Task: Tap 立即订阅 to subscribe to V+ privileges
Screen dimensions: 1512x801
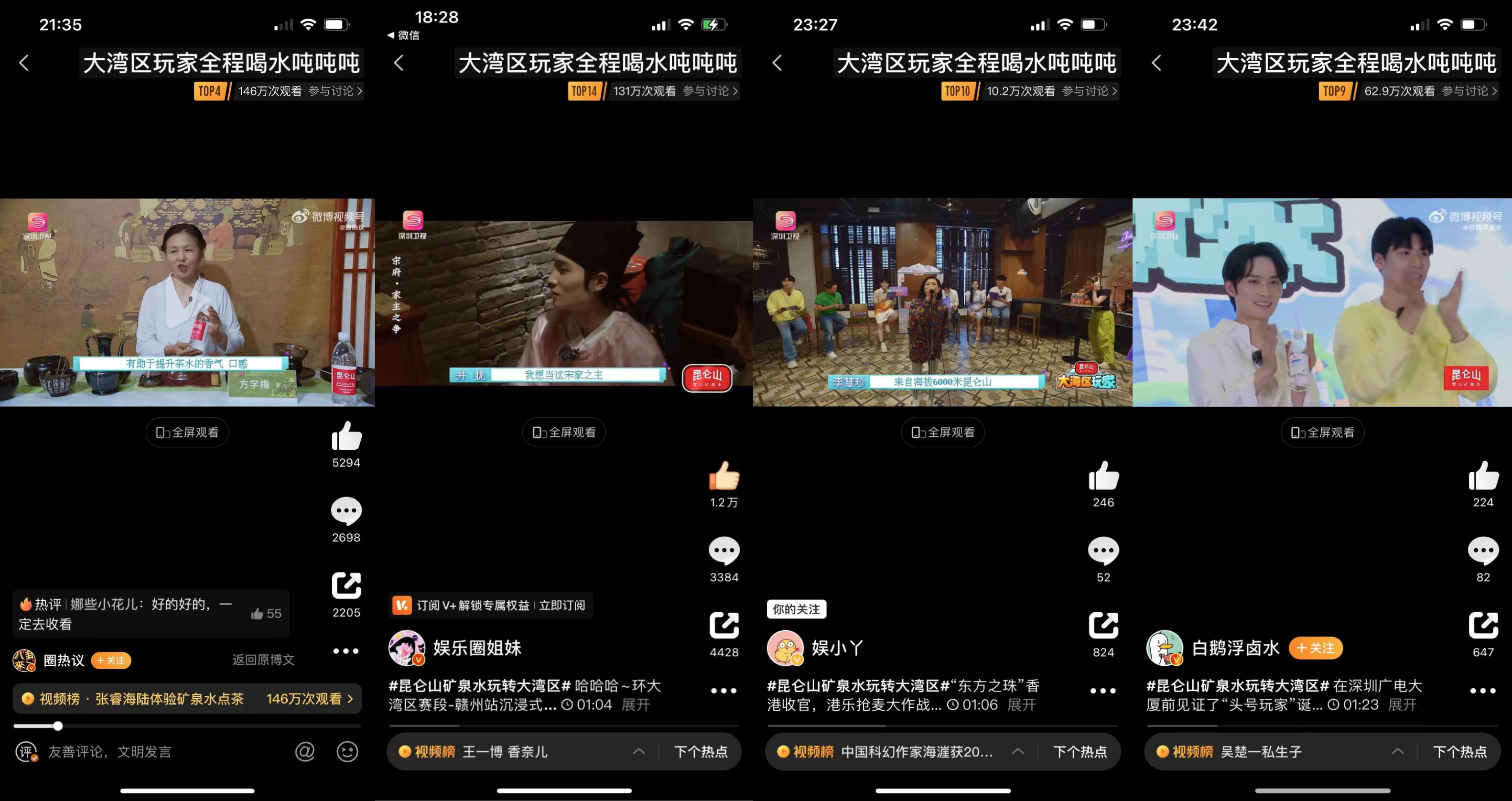Action: click(x=562, y=605)
